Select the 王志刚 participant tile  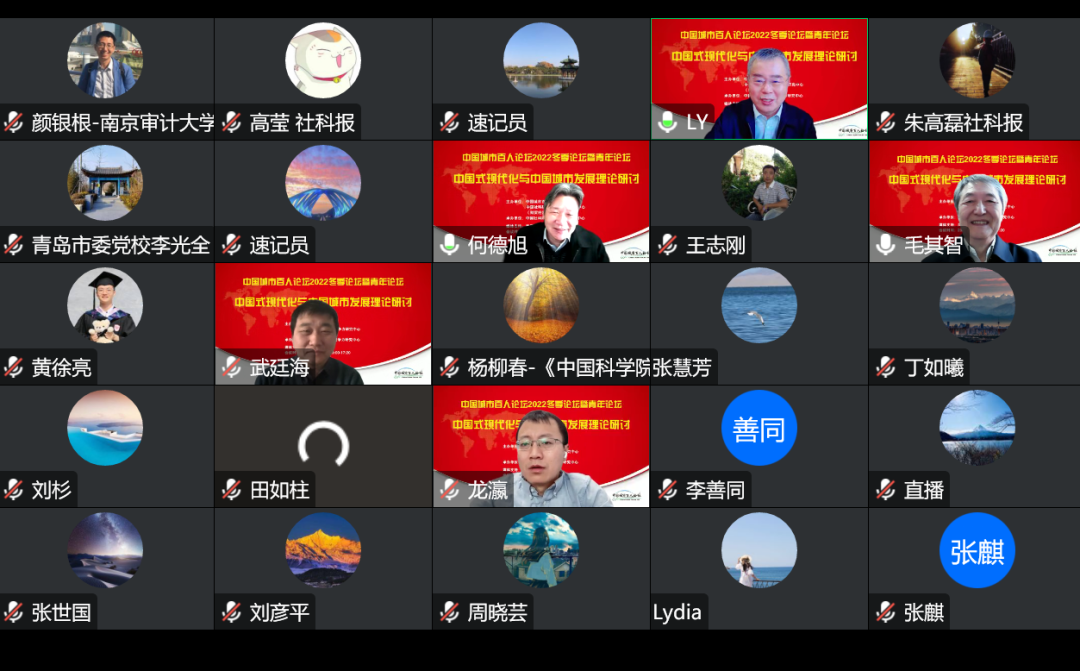(x=759, y=200)
